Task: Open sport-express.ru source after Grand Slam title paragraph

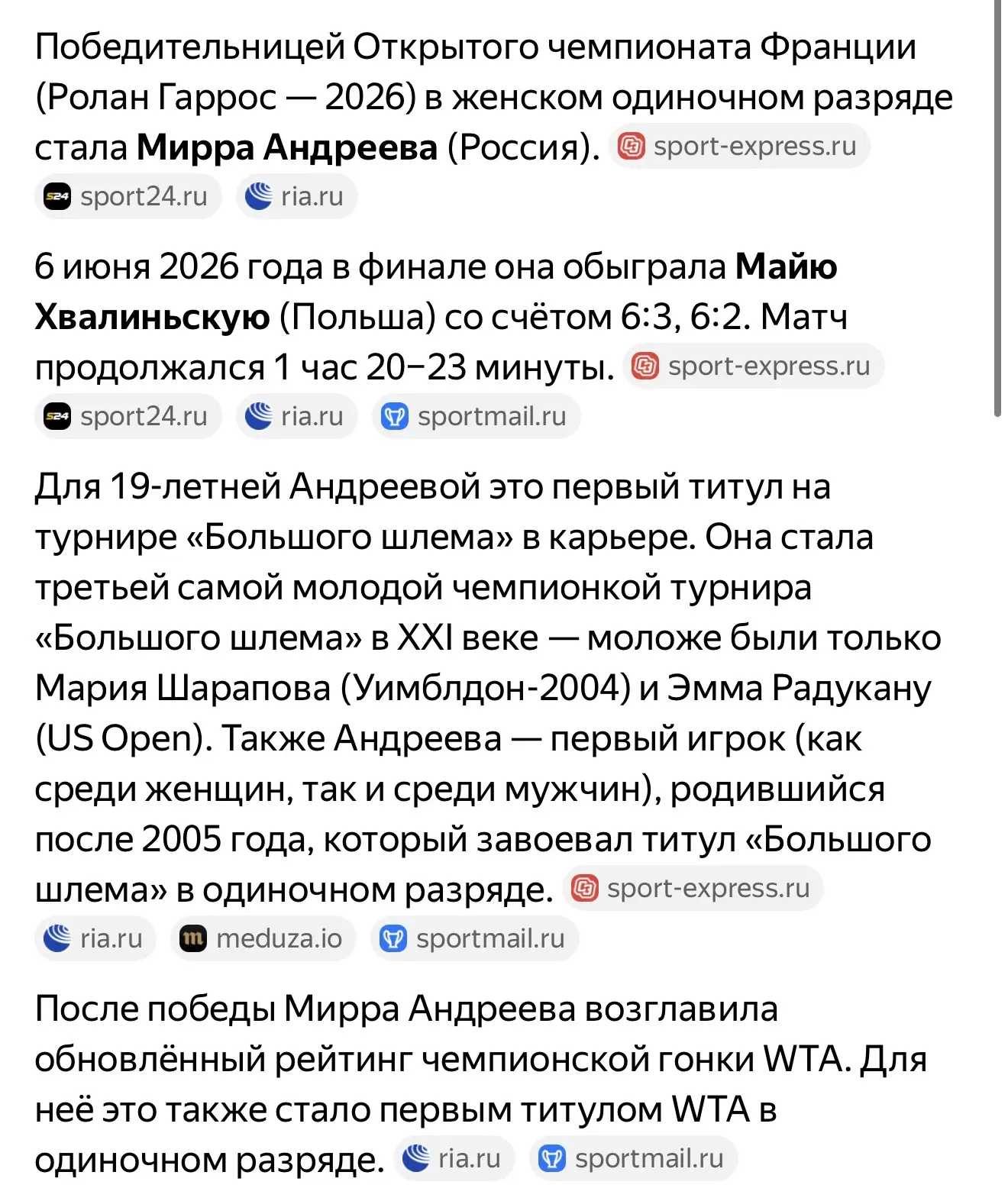Action: tap(693, 888)
